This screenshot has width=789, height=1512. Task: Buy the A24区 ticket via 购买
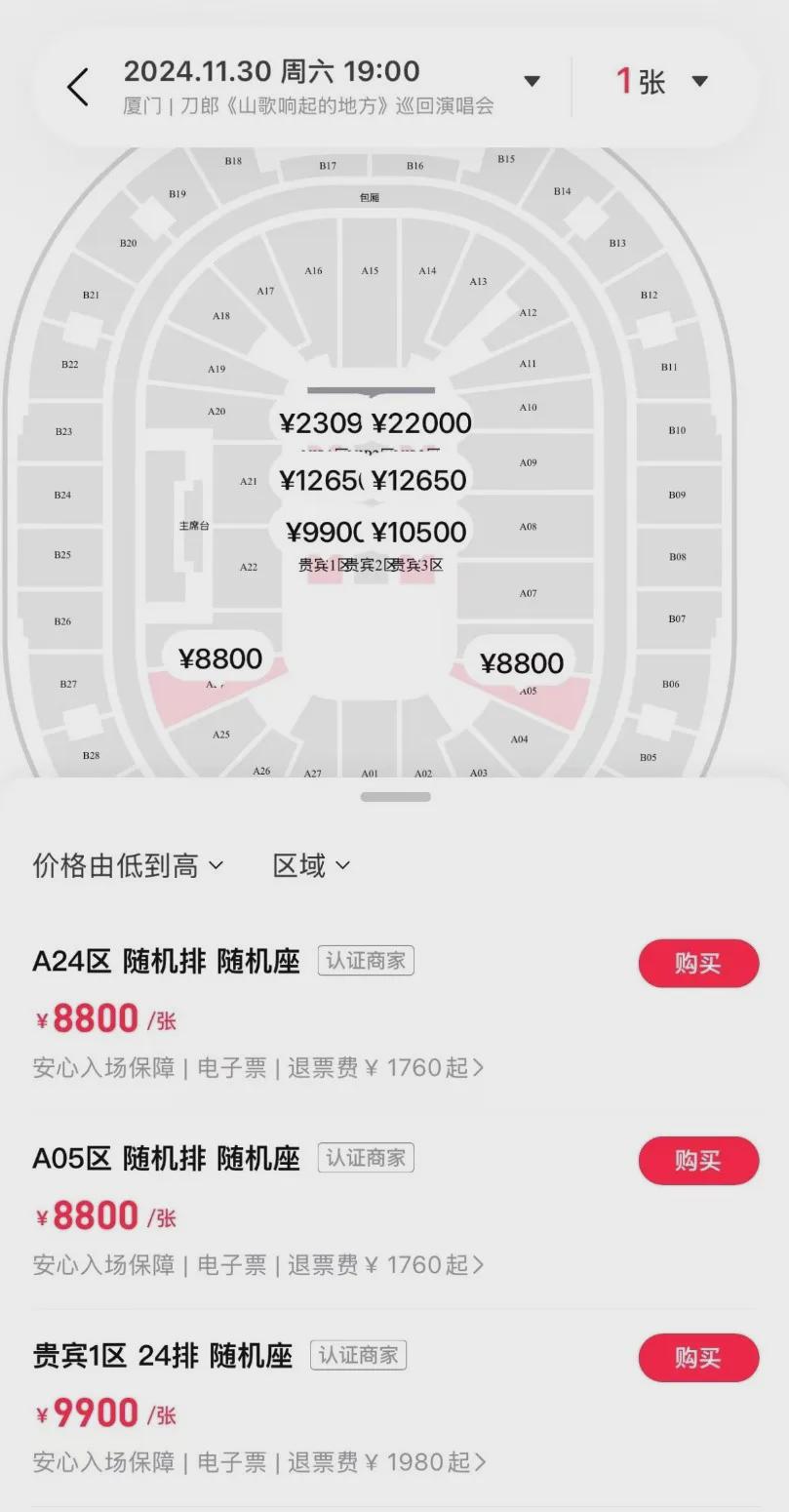(x=698, y=964)
